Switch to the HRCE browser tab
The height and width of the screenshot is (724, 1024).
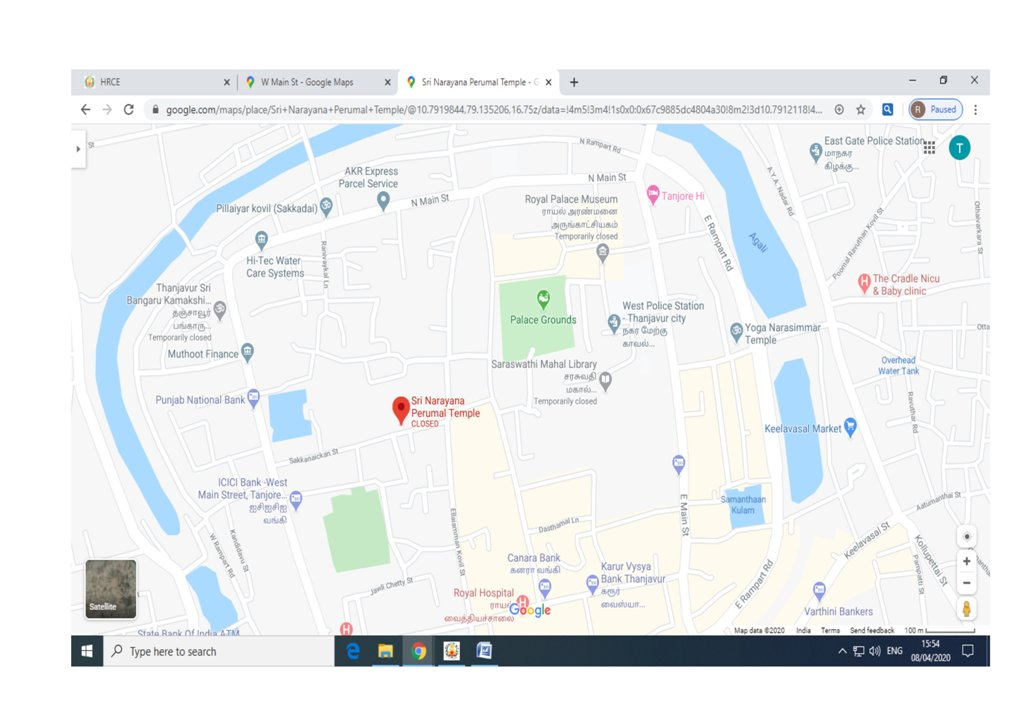click(150, 82)
